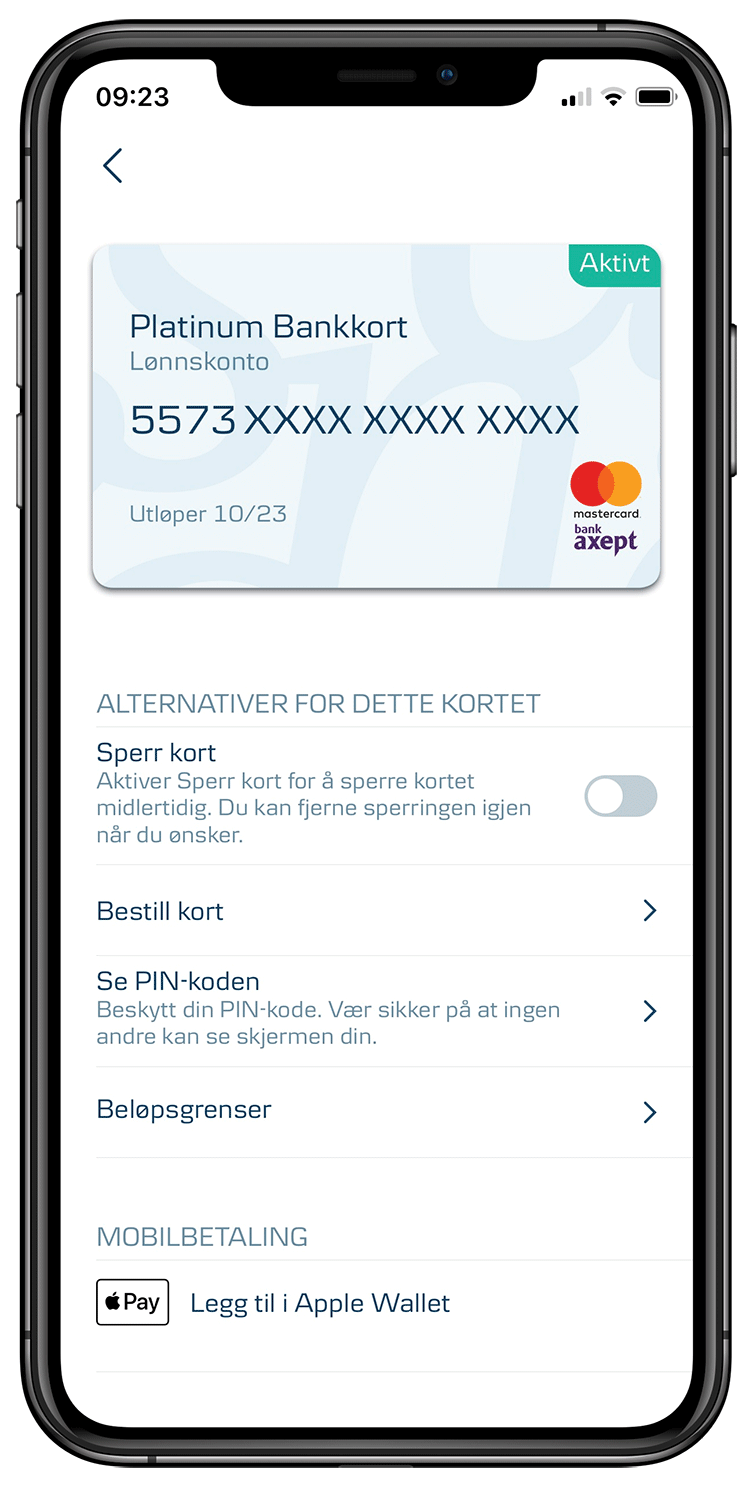Screen dimensions: 753x1500
Task: Click the BankAxept logo on the card
Action: click(x=604, y=538)
